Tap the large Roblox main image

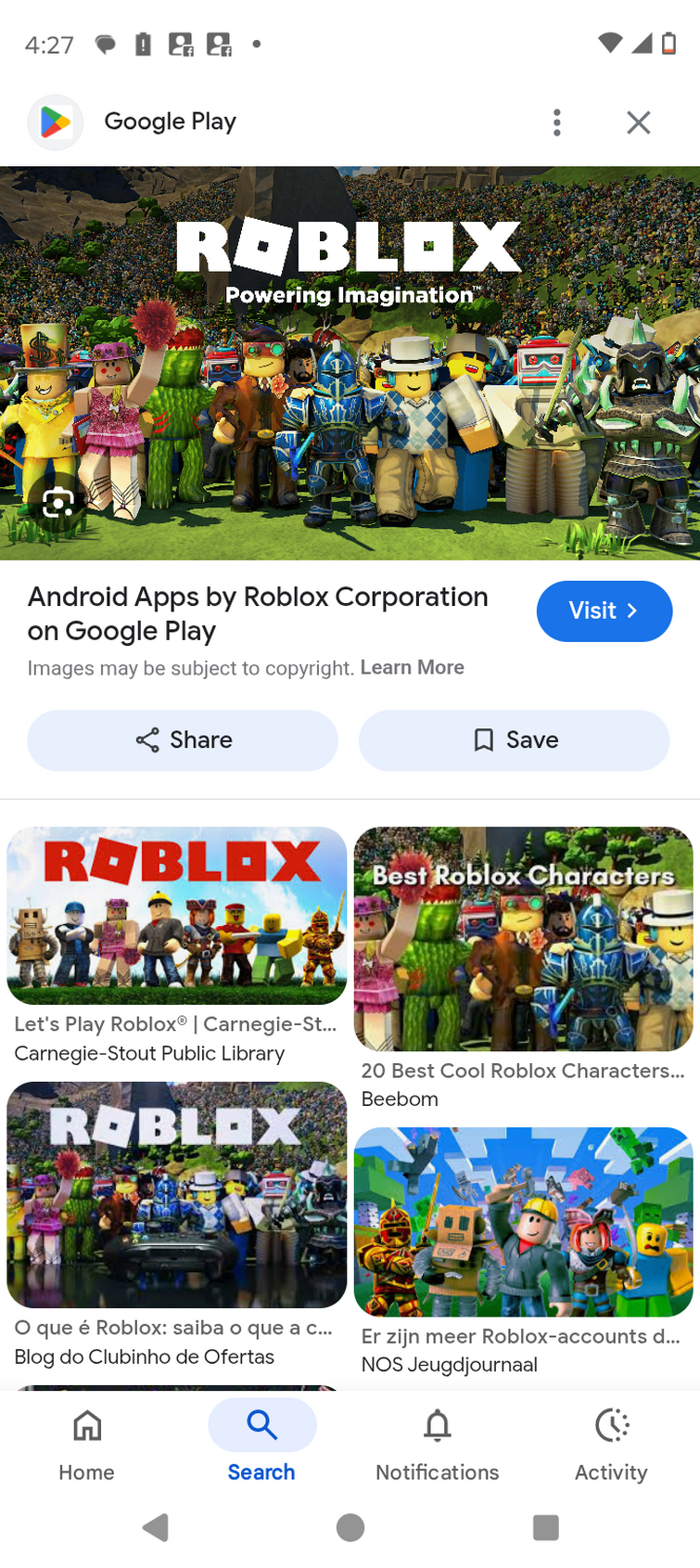point(350,362)
